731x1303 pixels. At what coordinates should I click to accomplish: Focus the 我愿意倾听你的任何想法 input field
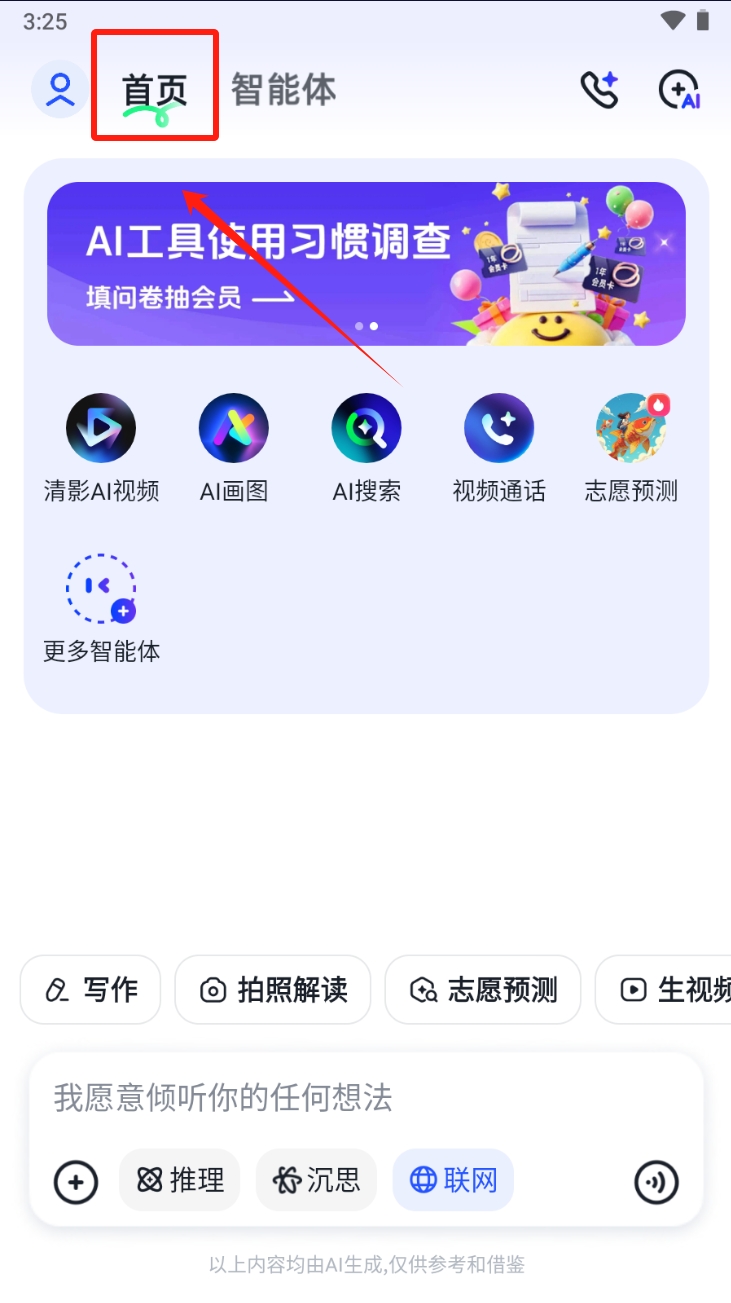366,1098
